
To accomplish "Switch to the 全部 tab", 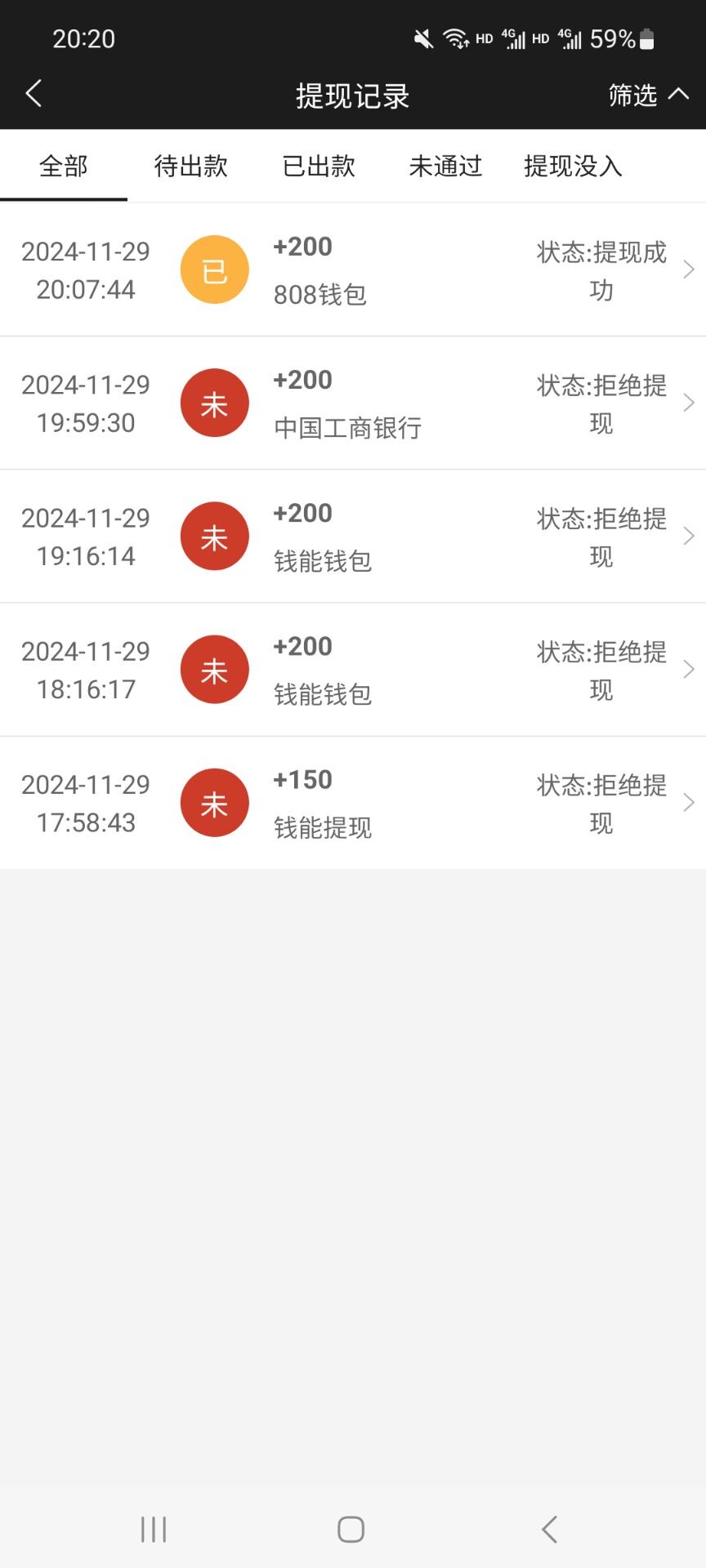I will [64, 167].
